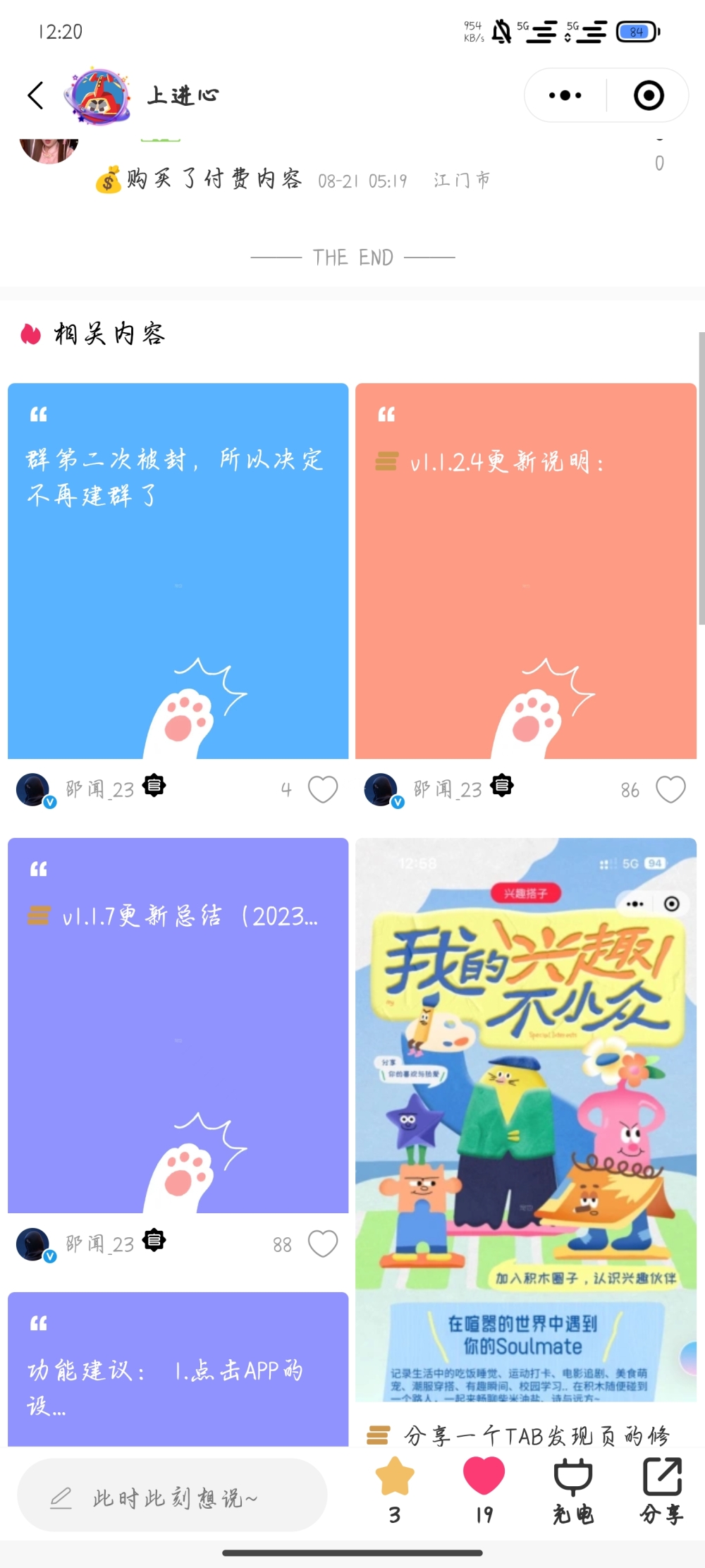Image resolution: width=705 pixels, height=1568 pixels.
Task: Open the mini program three-dot menu
Action: pos(565,95)
